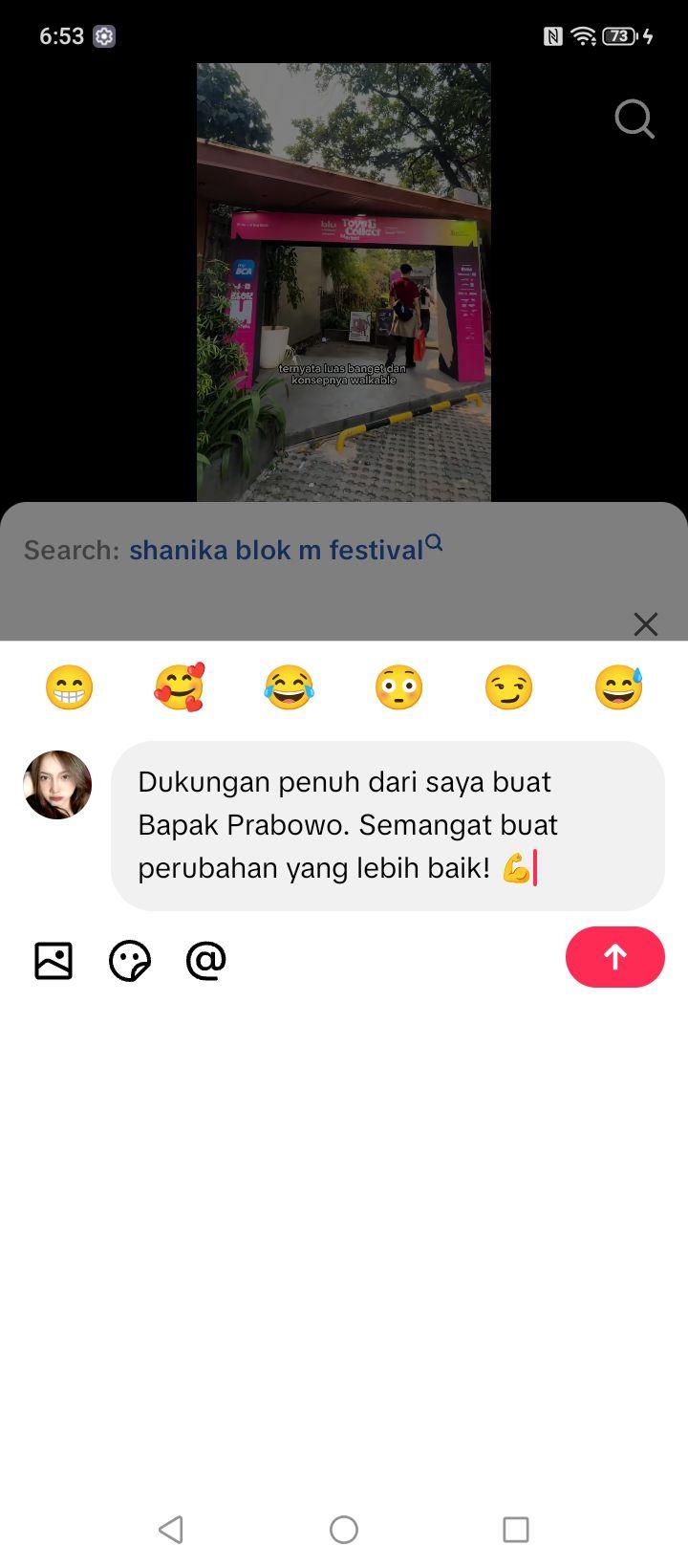Mention someone with the @ icon
Image resolution: width=688 pixels, height=1568 pixels.
pos(206,960)
